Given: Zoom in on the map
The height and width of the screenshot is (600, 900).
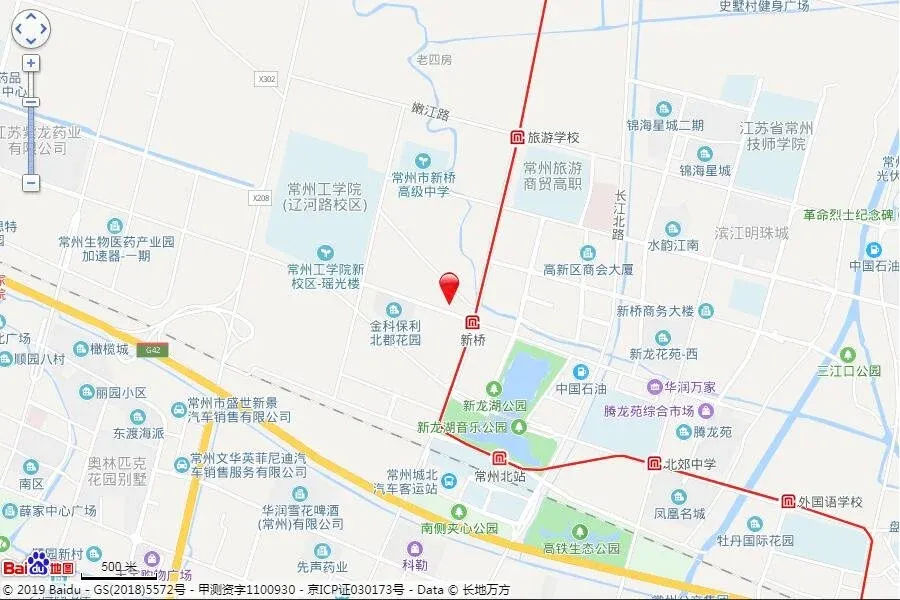Looking at the screenshot, I should pos(31,63).
